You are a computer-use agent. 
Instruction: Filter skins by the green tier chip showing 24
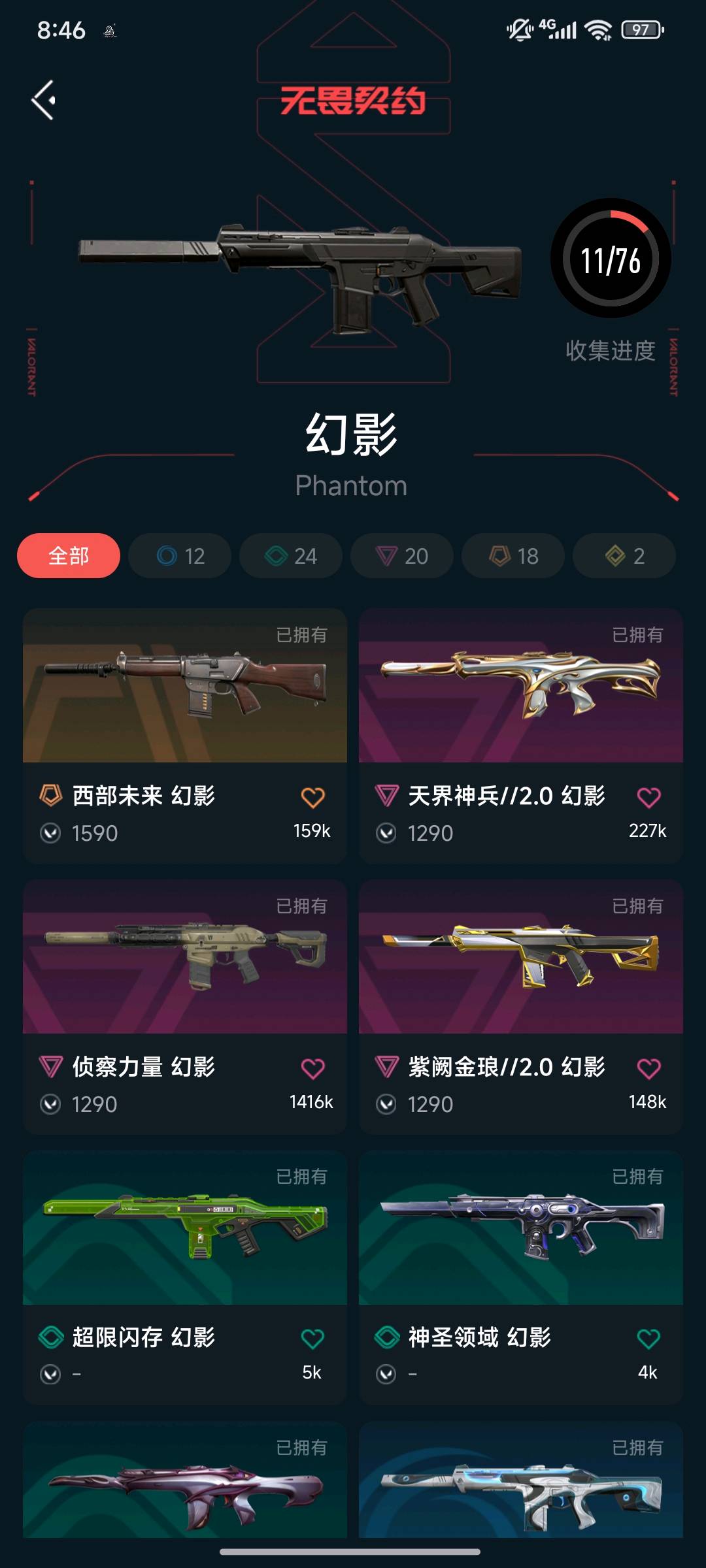[x=291, y=556]
